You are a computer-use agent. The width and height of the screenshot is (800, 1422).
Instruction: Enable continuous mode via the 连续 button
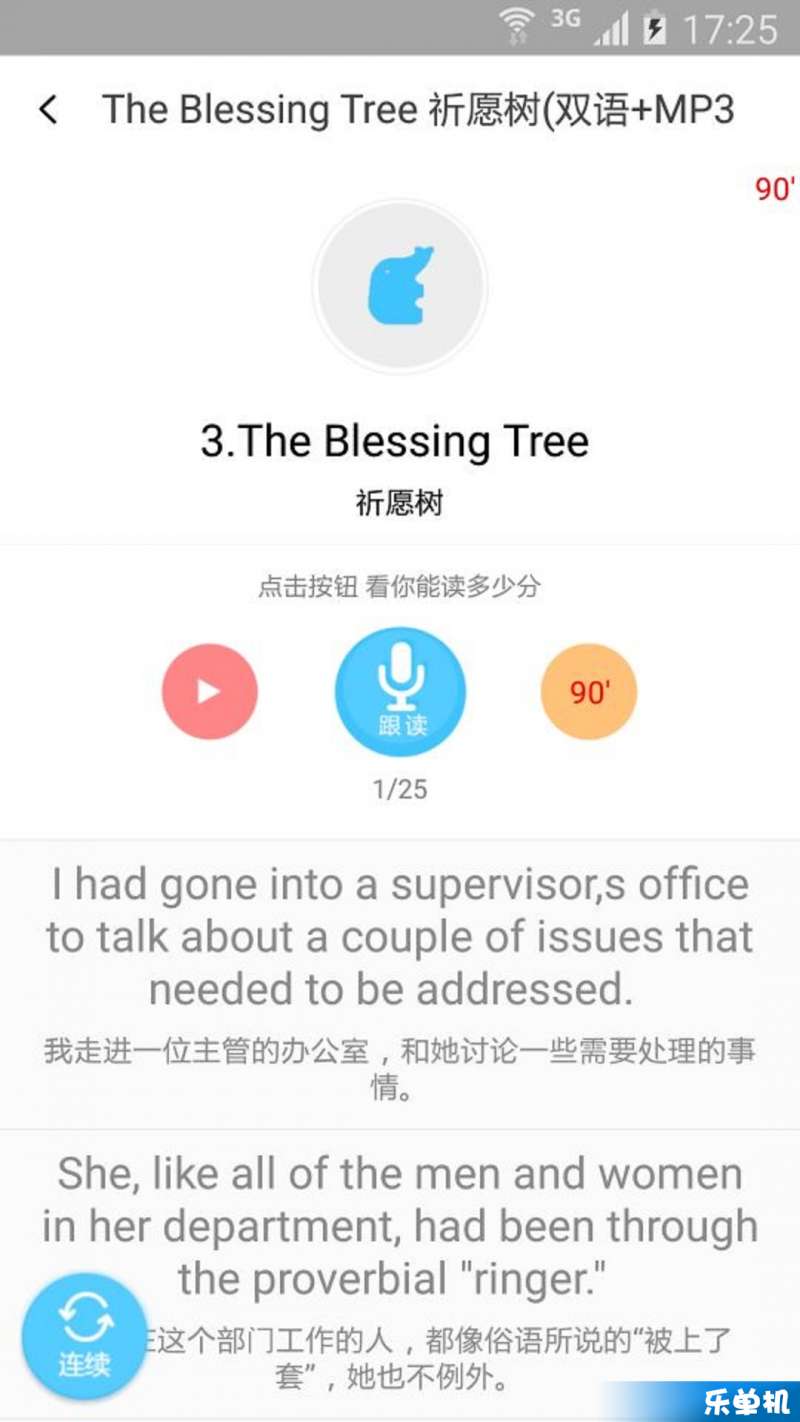point(85,1335)
